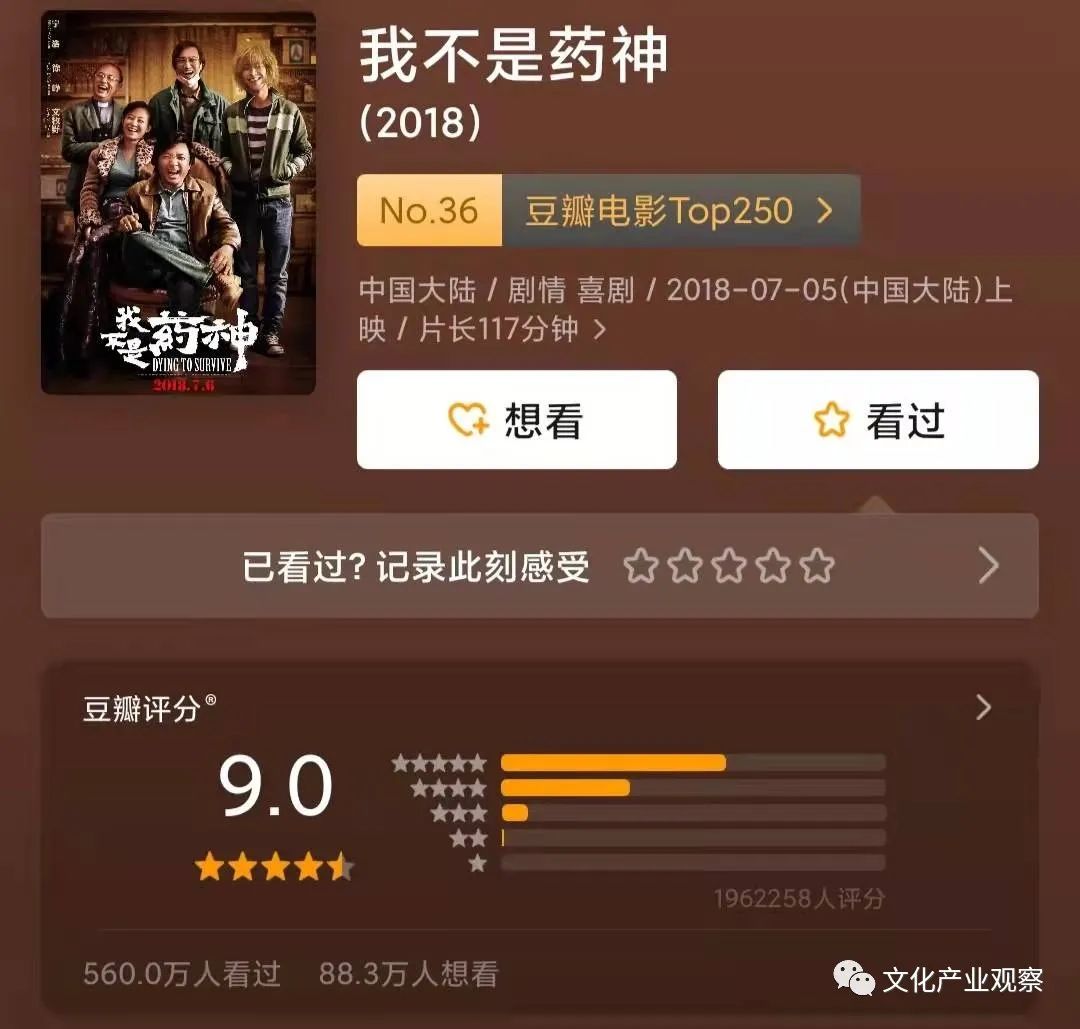
Task: Open the 豆瓣评分 details chevron
Action: [983, 708]
